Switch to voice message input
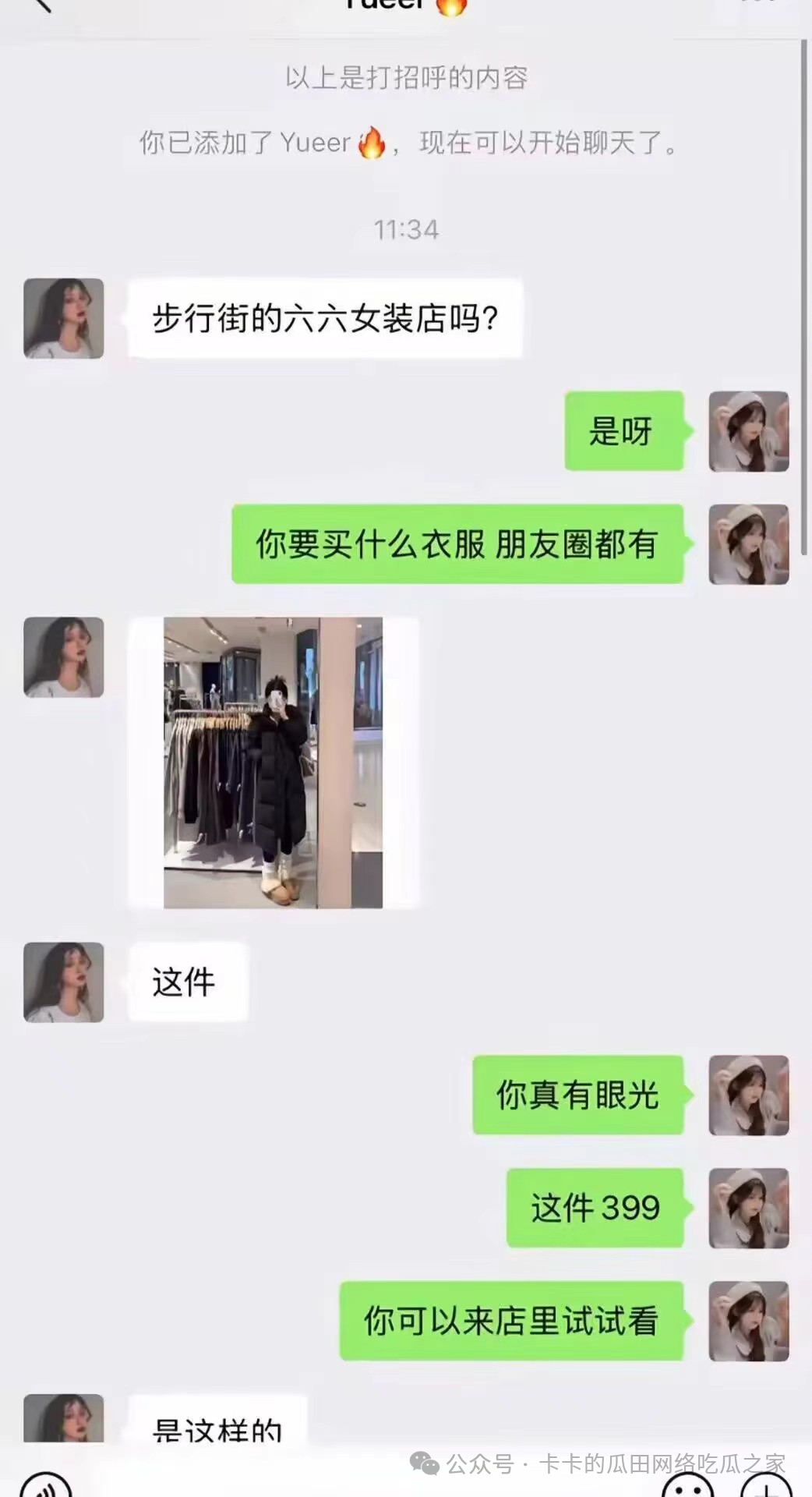The height and width of the screenshot is (1497, 812). coord(45,1487)
